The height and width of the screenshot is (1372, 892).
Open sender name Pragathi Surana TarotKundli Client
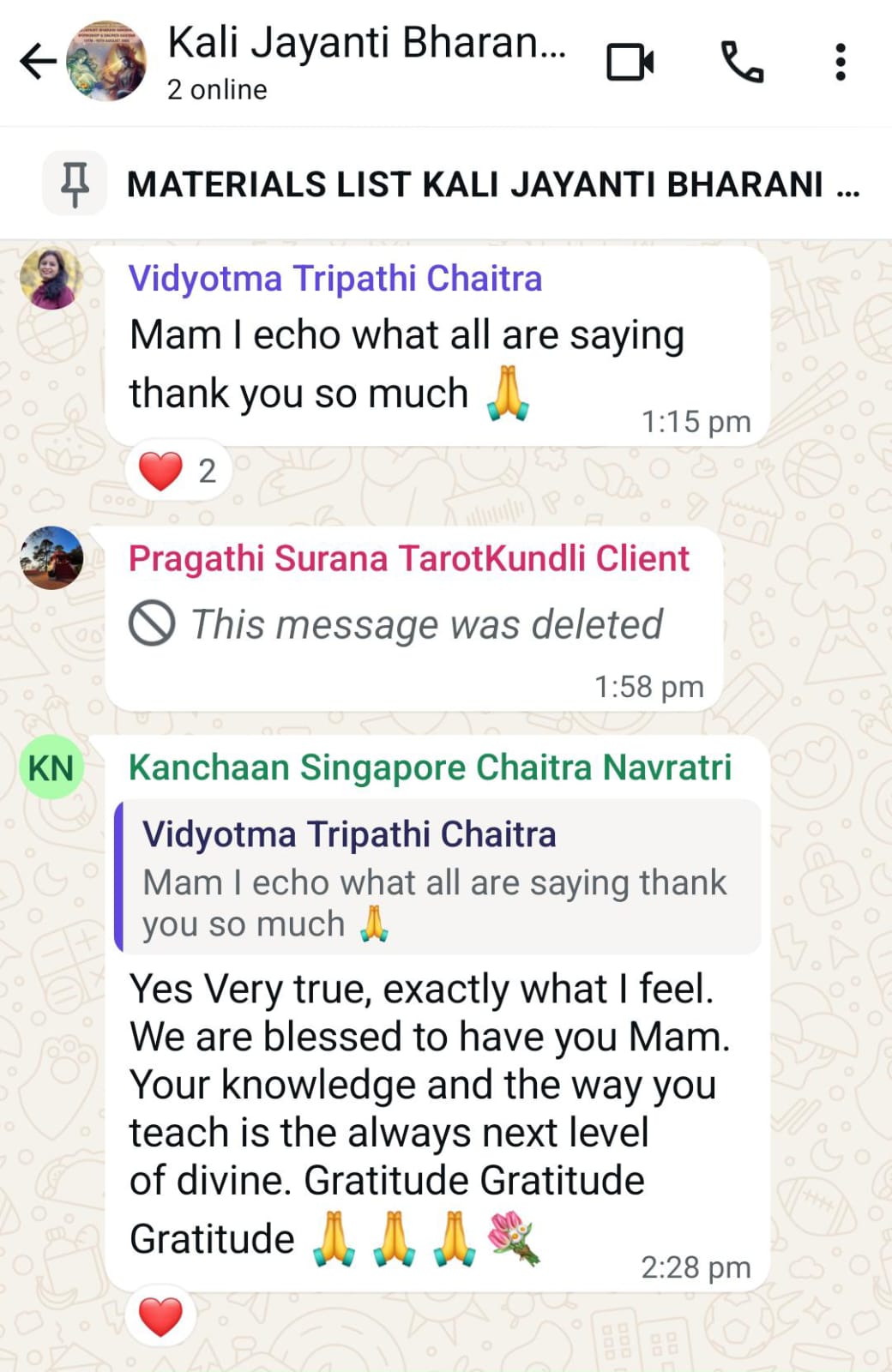(409, 558)
